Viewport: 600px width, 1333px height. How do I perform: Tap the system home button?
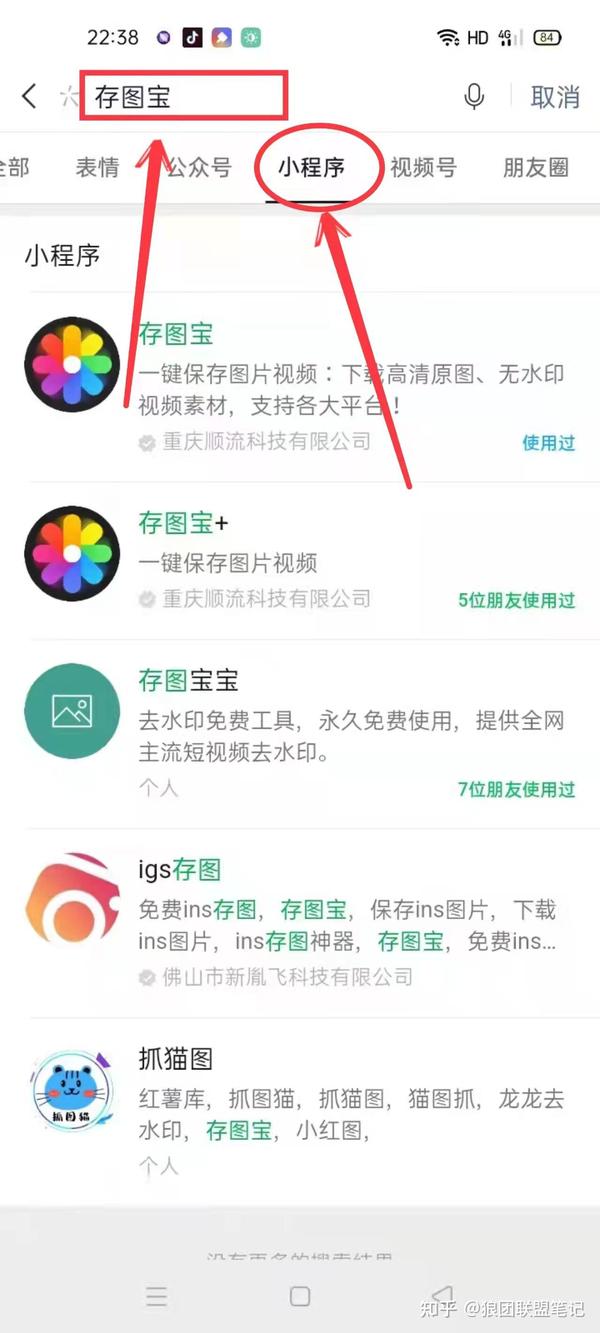point(300,1297)
